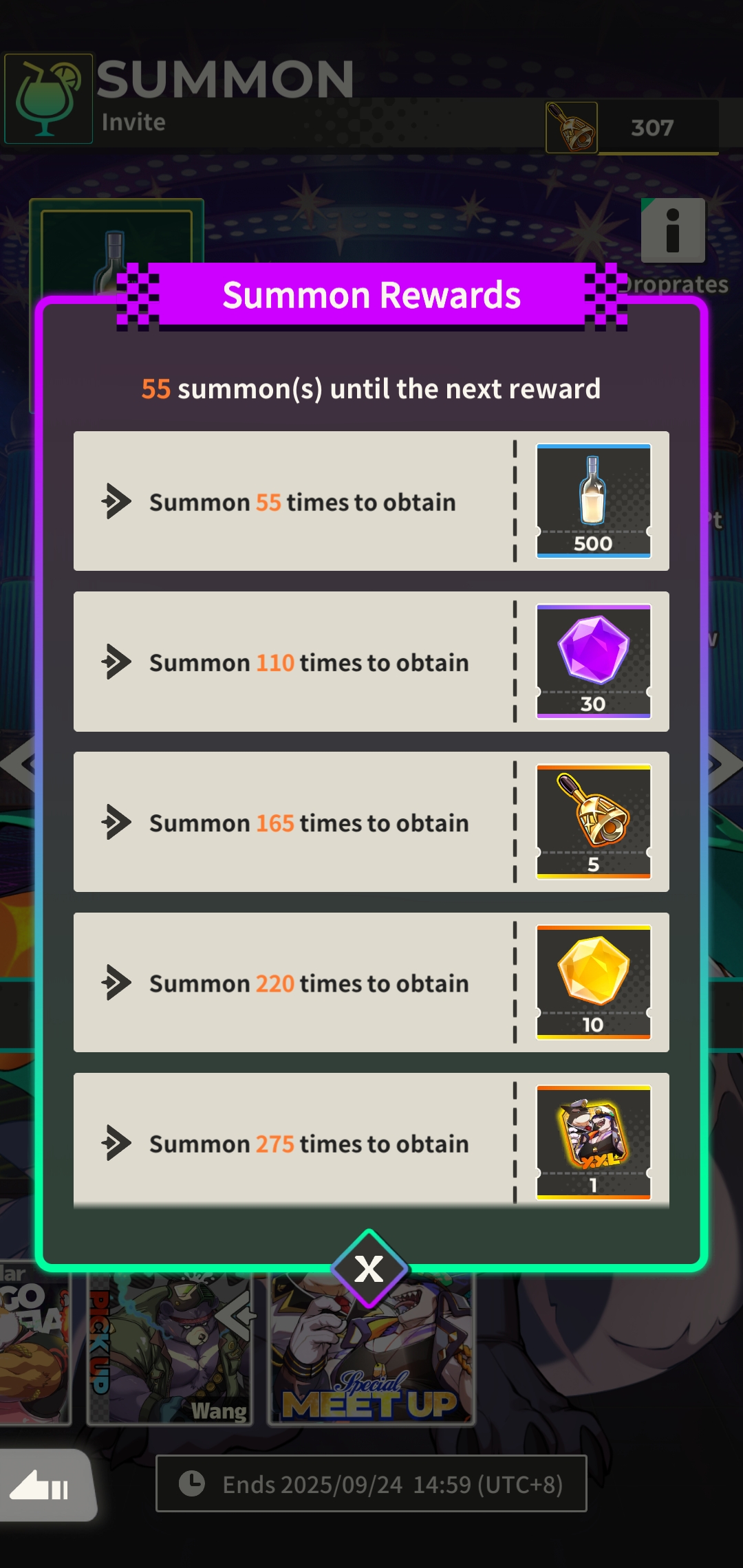Close the Summon Rewards dialog
Viewport: 743px width, 1568px height.
point(369,1268)
